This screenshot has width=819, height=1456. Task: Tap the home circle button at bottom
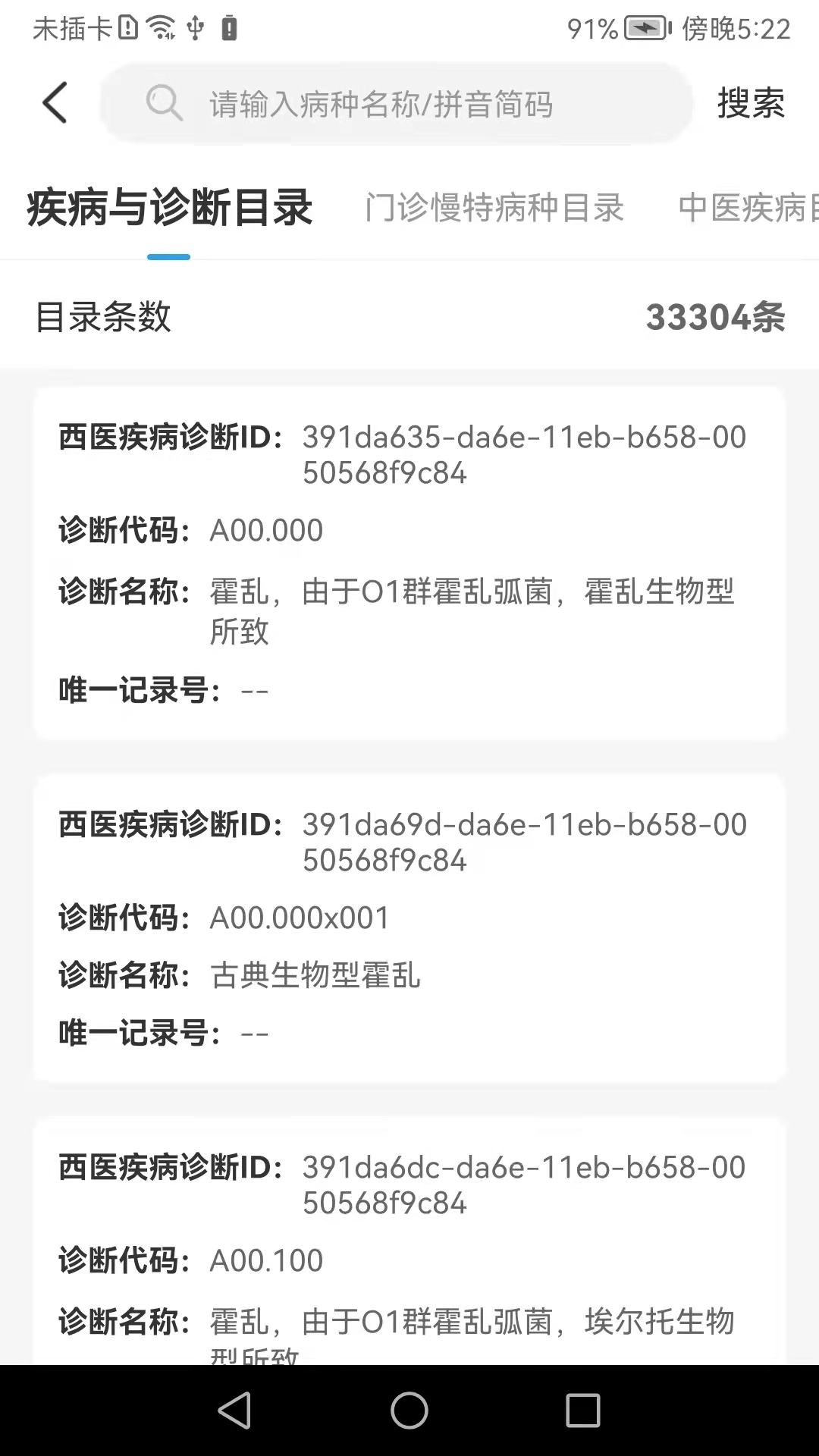point(409,1410)
